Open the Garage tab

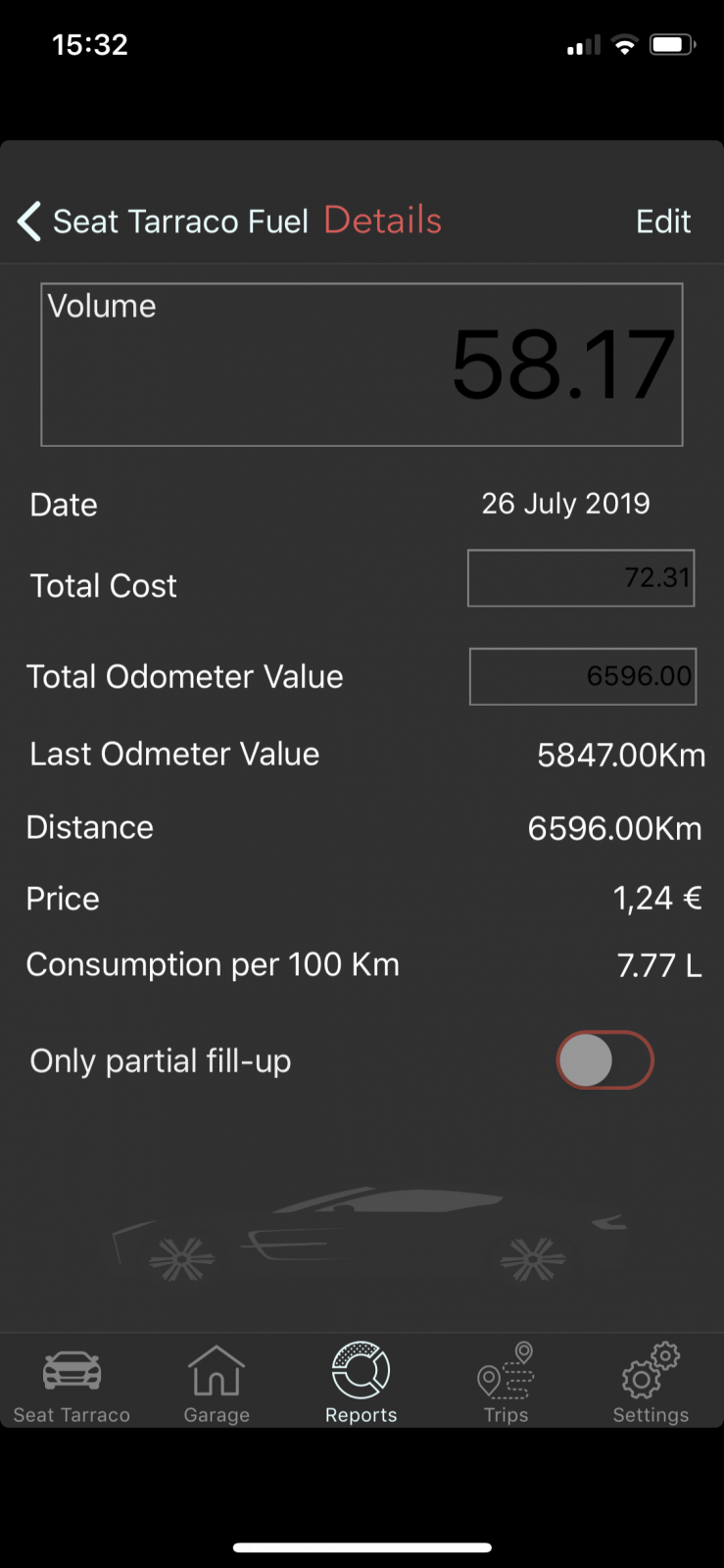pyautogui.click(x=217, y=1386)
